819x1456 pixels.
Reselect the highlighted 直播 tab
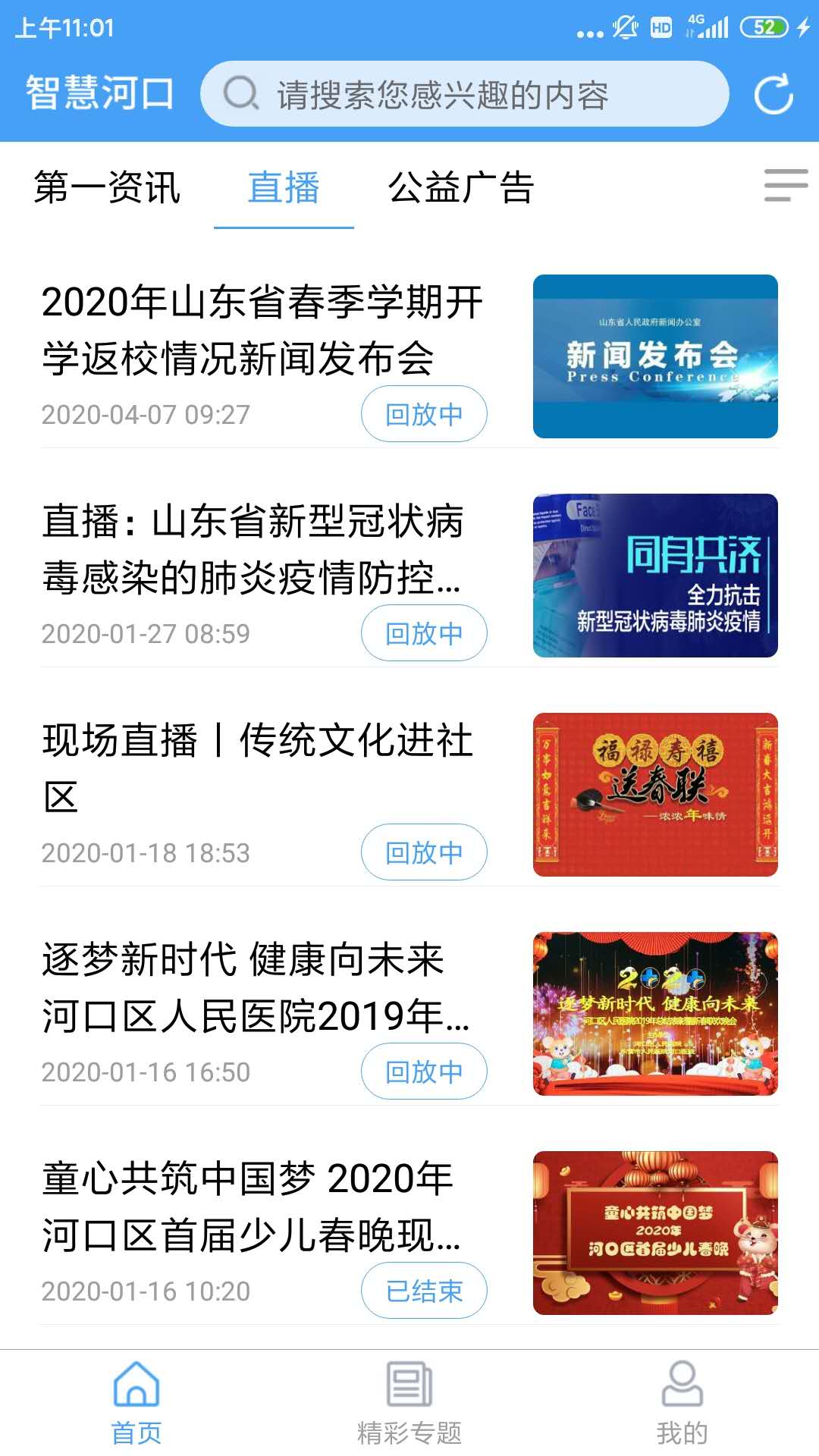coord(284,190)
